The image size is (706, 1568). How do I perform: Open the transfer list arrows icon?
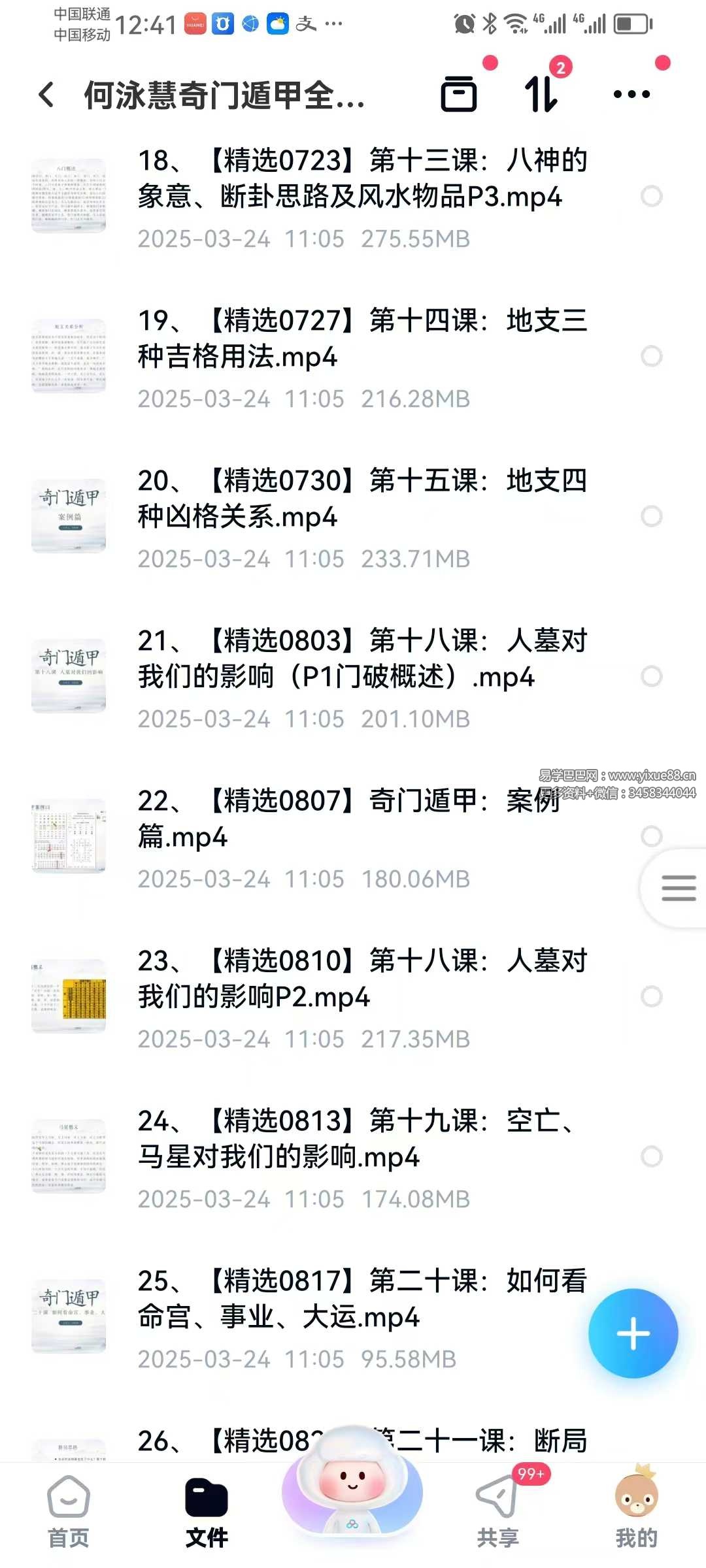541,94
